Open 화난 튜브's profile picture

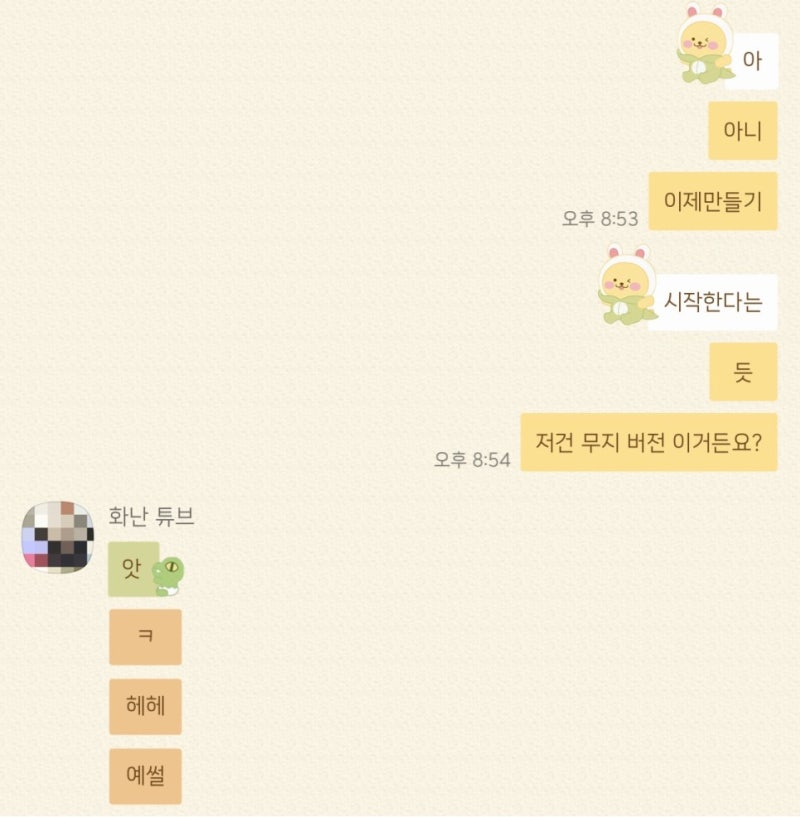point(57,537)
